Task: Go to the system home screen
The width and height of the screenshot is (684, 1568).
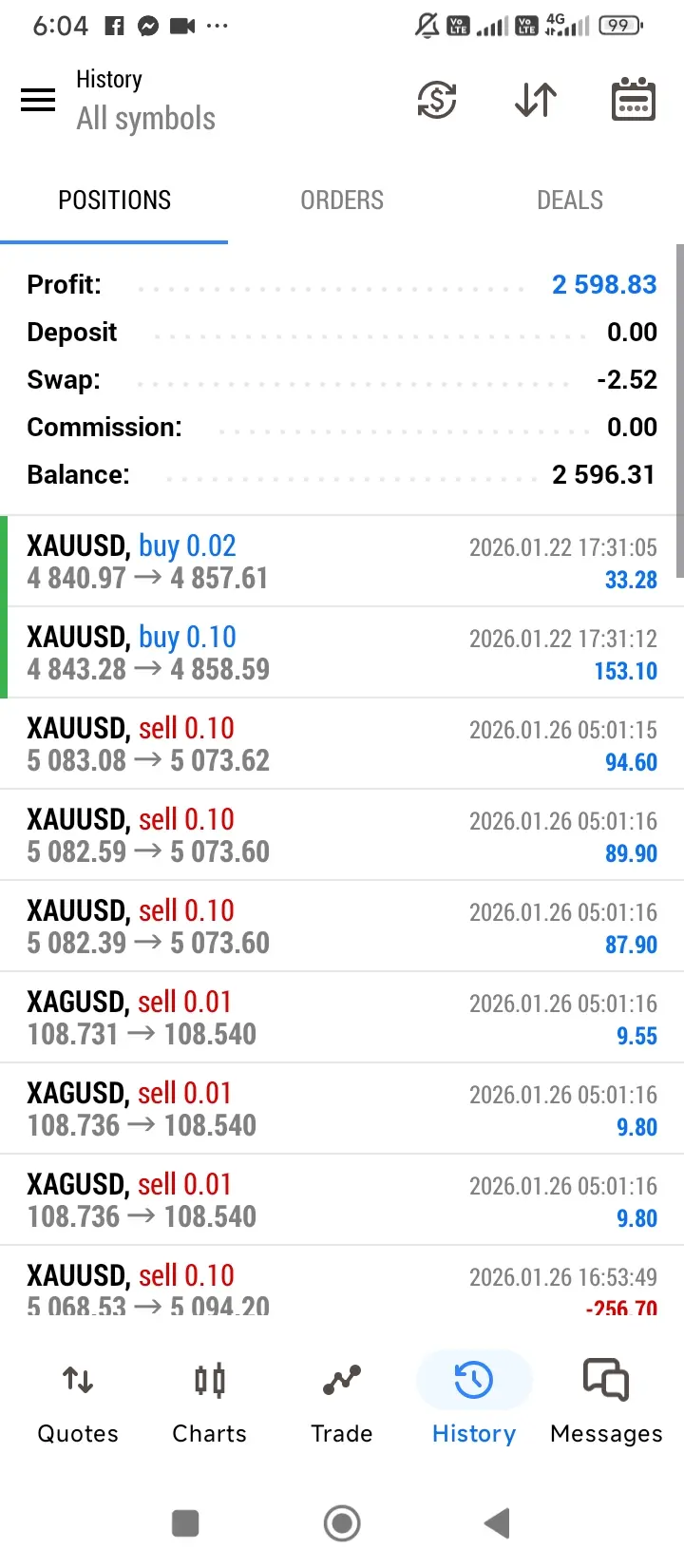Action: (x=342, y=1523)
